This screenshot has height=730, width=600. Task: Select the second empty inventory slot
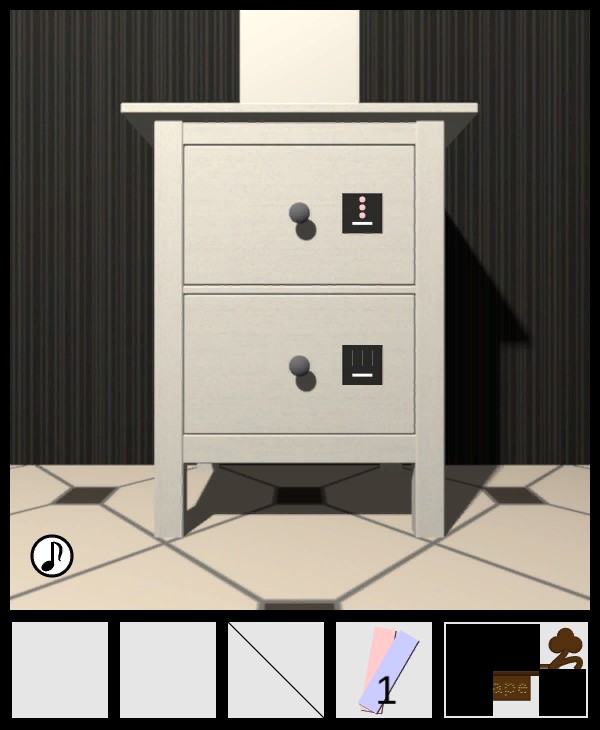pyautogui.click(x=168, y=670)
